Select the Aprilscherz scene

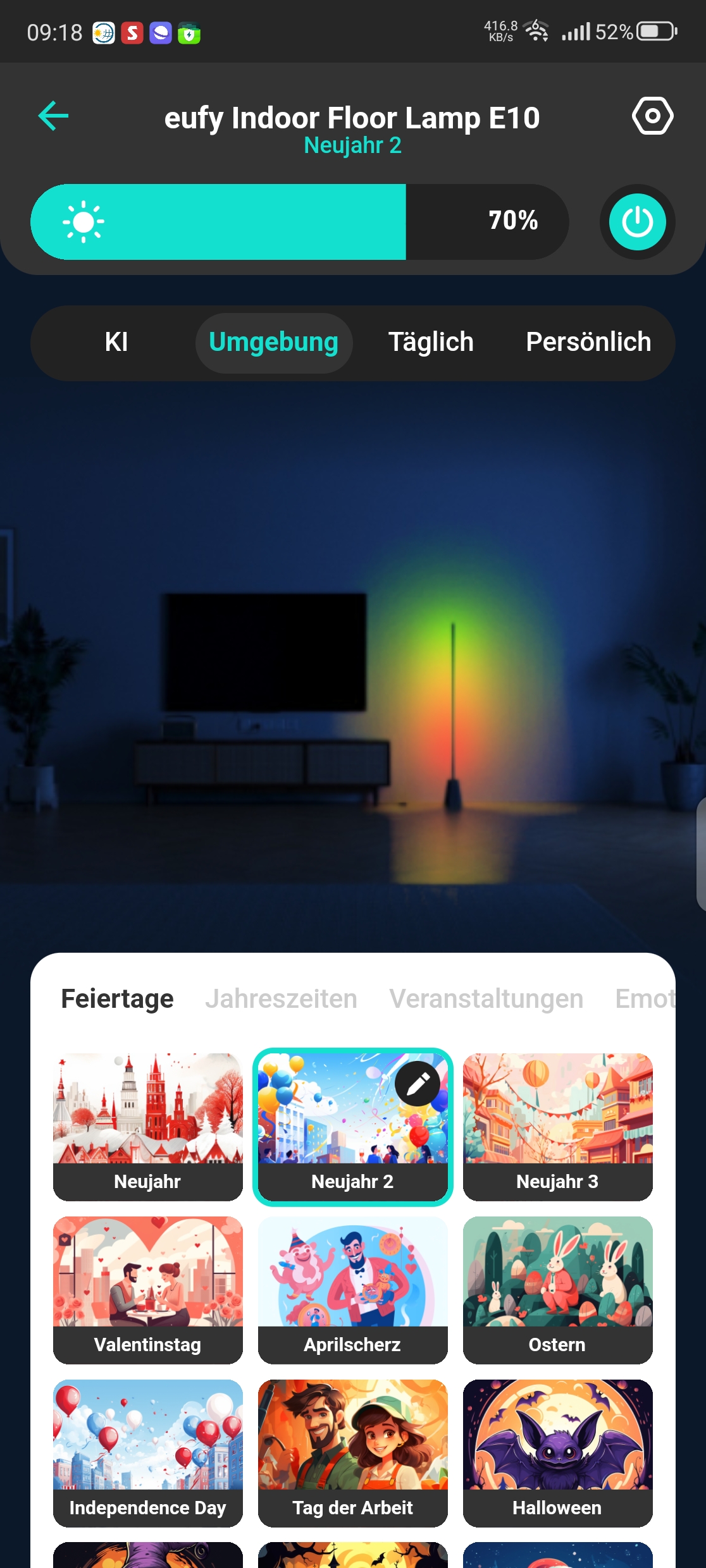(352, 1289)
